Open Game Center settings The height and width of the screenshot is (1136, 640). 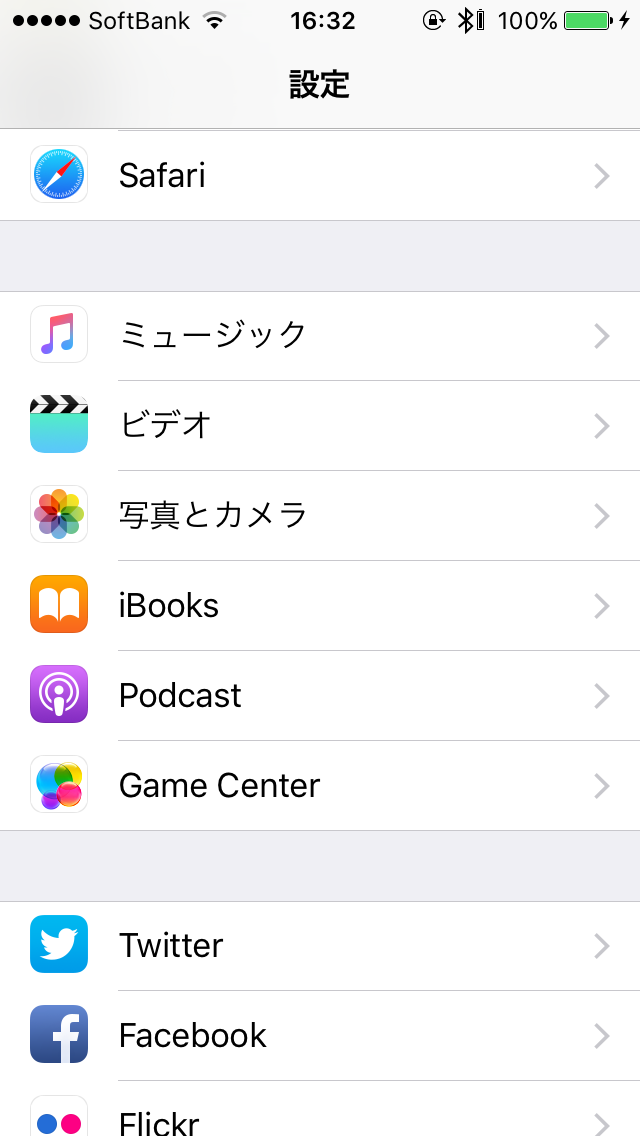point(320,785)
